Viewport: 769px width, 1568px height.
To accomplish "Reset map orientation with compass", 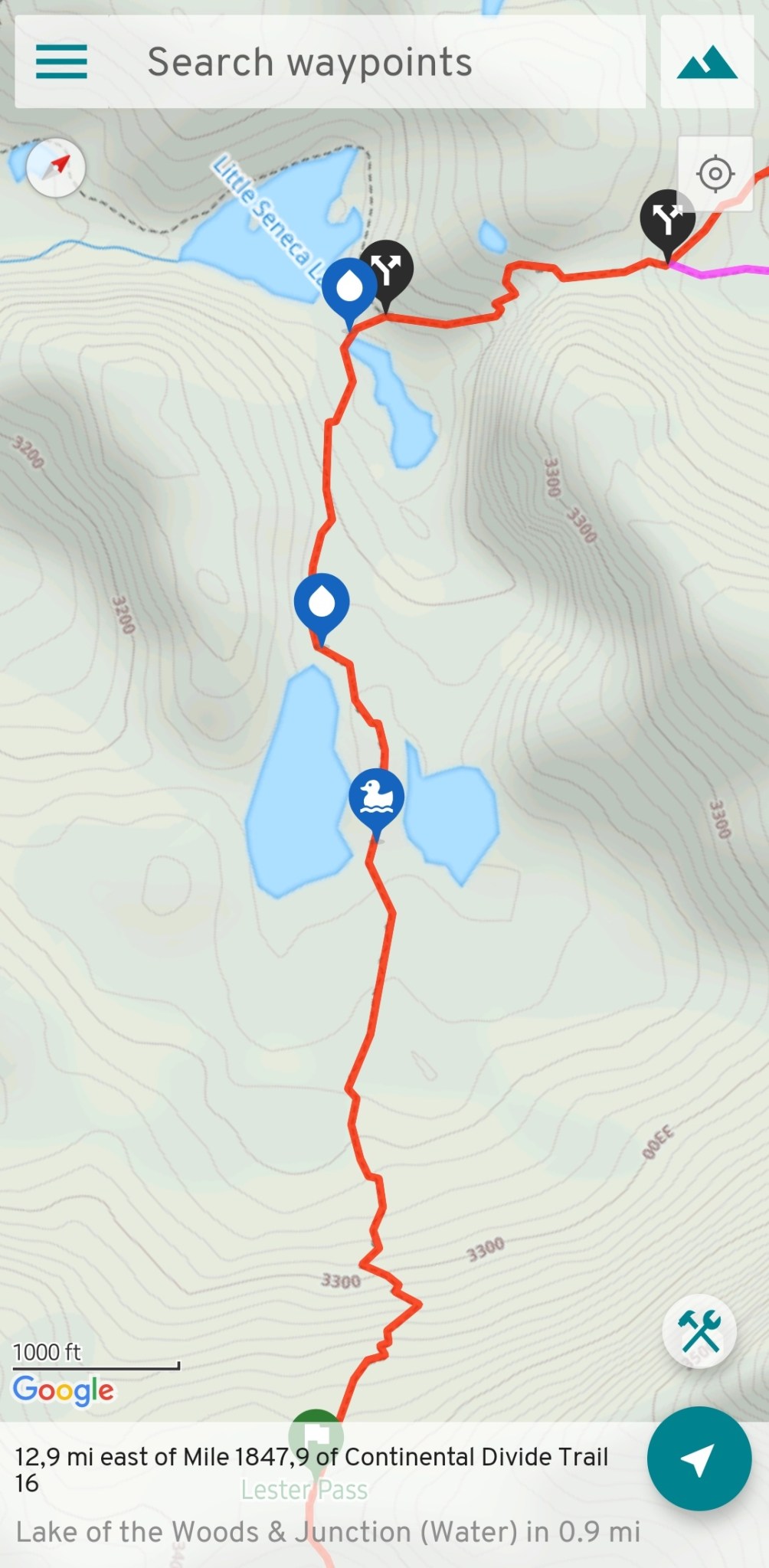I will point(56,167).
